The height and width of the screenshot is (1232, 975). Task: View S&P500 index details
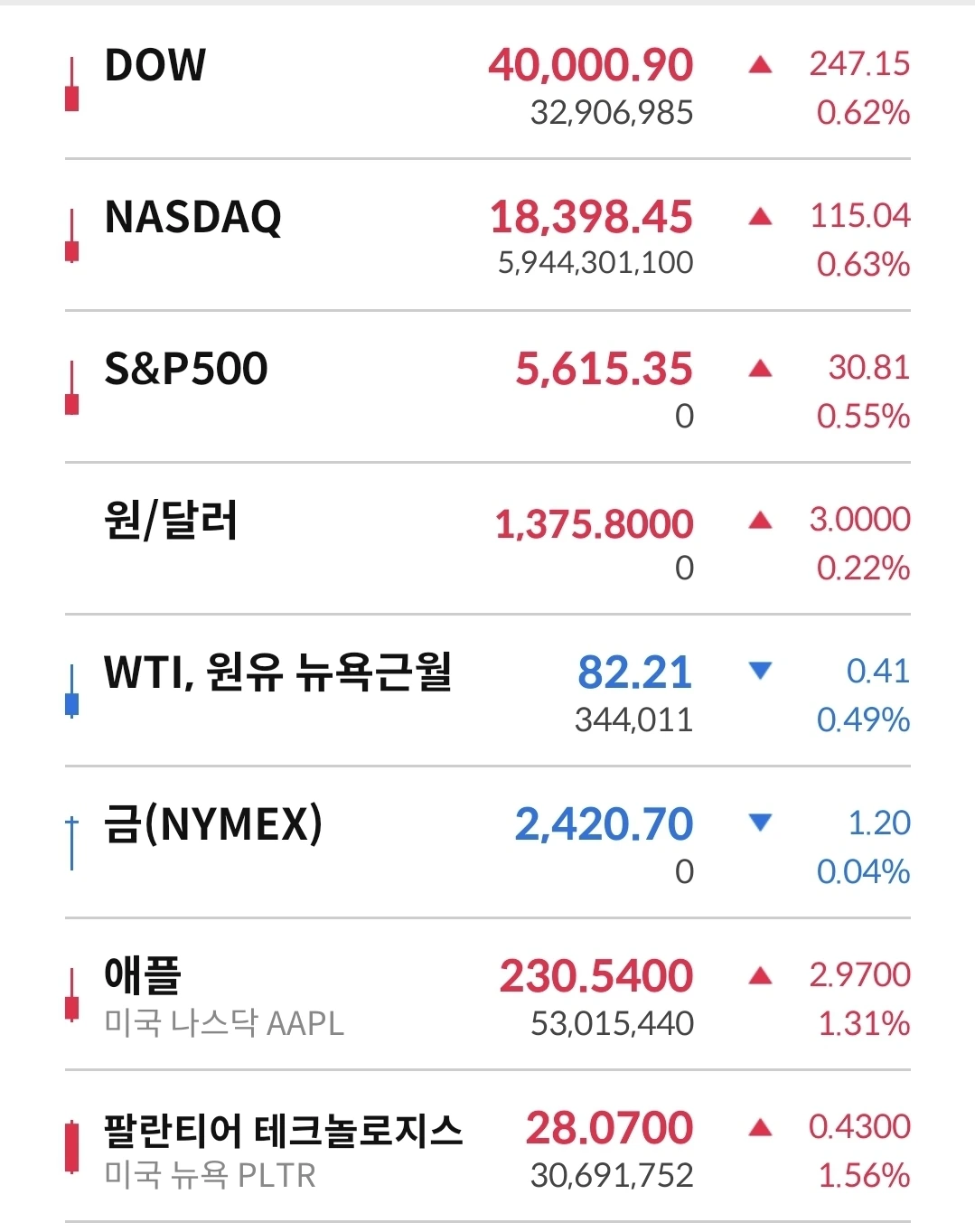click(x=186, y=370)
